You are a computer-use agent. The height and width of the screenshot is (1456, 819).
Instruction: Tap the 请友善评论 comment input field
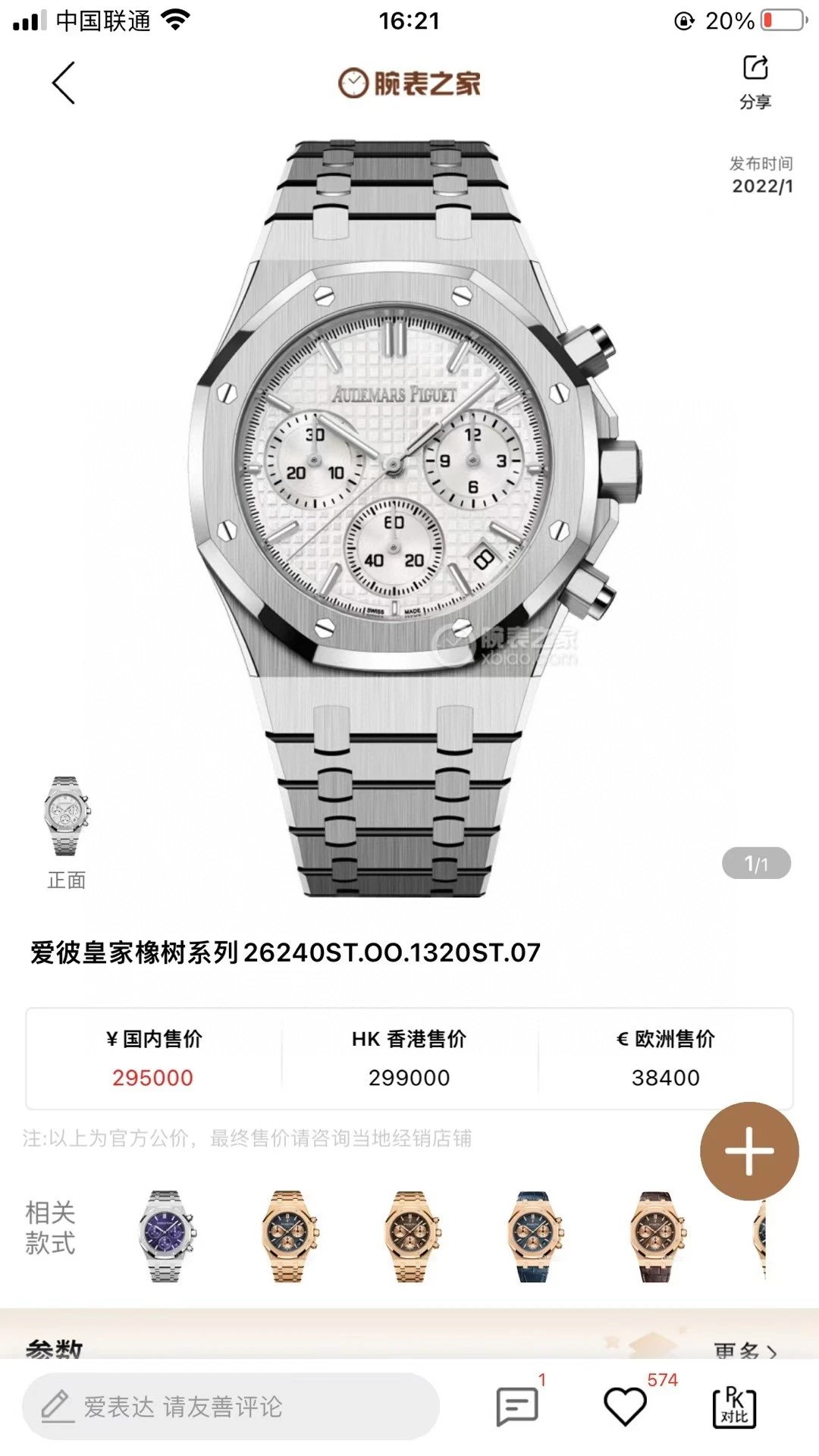click(231, 1407)
